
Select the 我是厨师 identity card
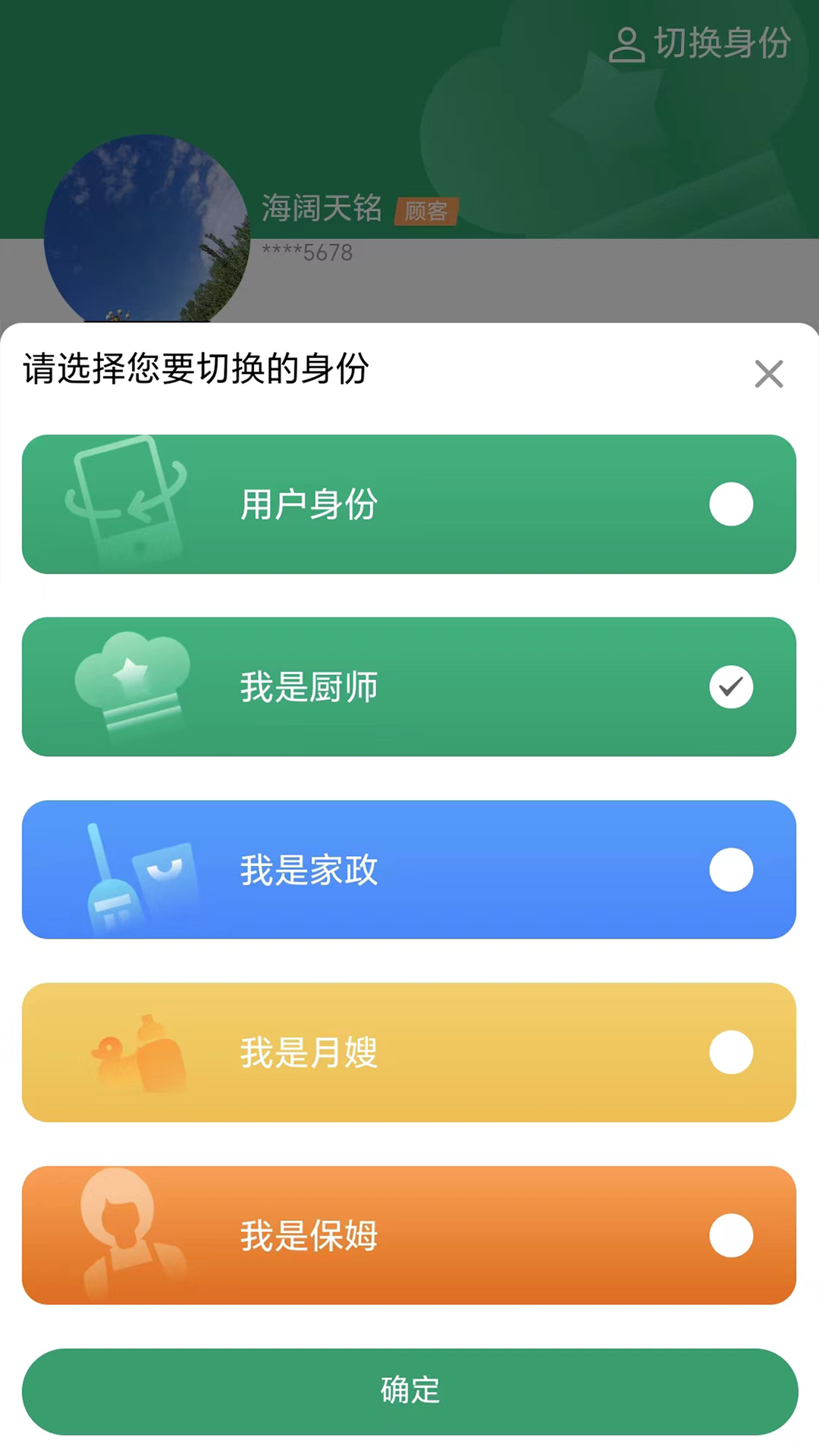pos(409,686)
